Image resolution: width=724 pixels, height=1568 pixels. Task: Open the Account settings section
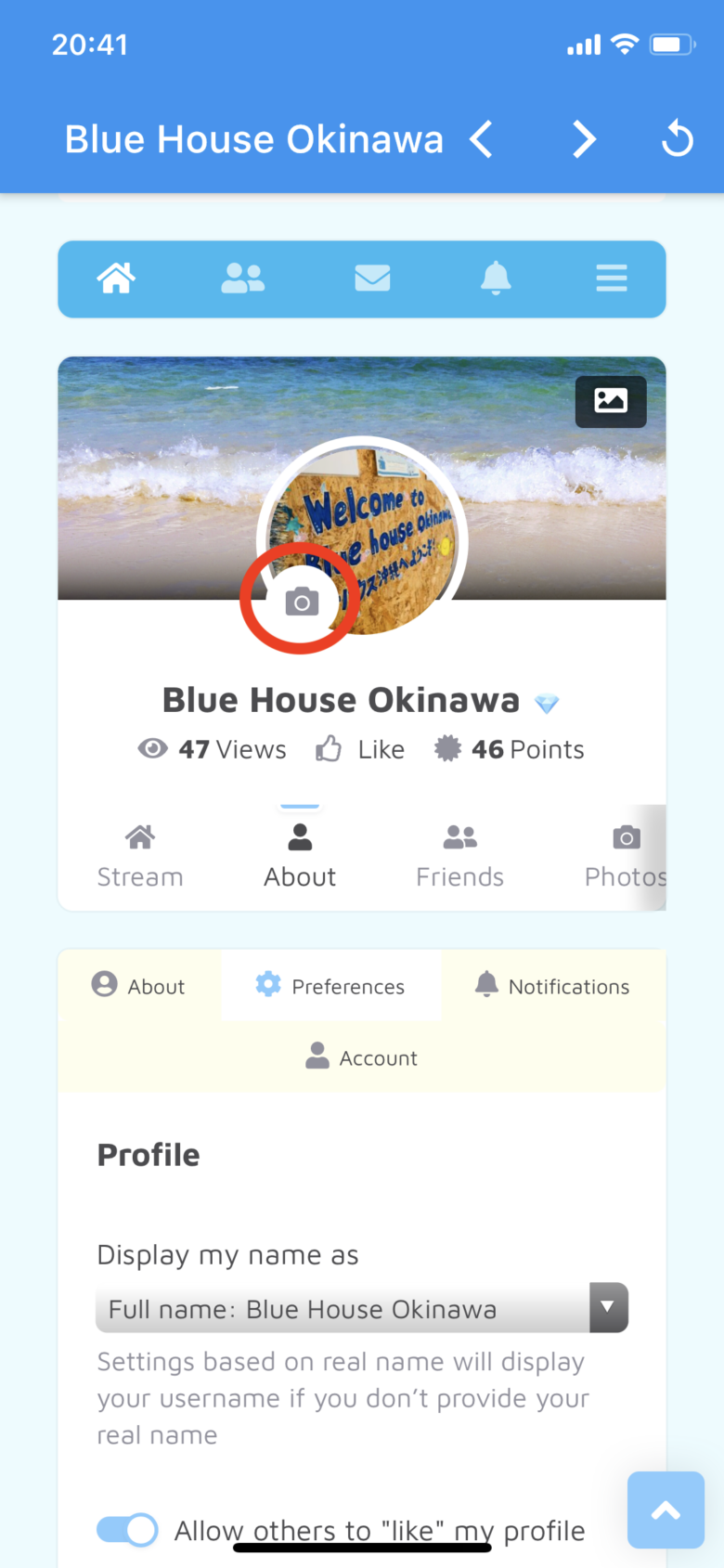point(362,1057)
